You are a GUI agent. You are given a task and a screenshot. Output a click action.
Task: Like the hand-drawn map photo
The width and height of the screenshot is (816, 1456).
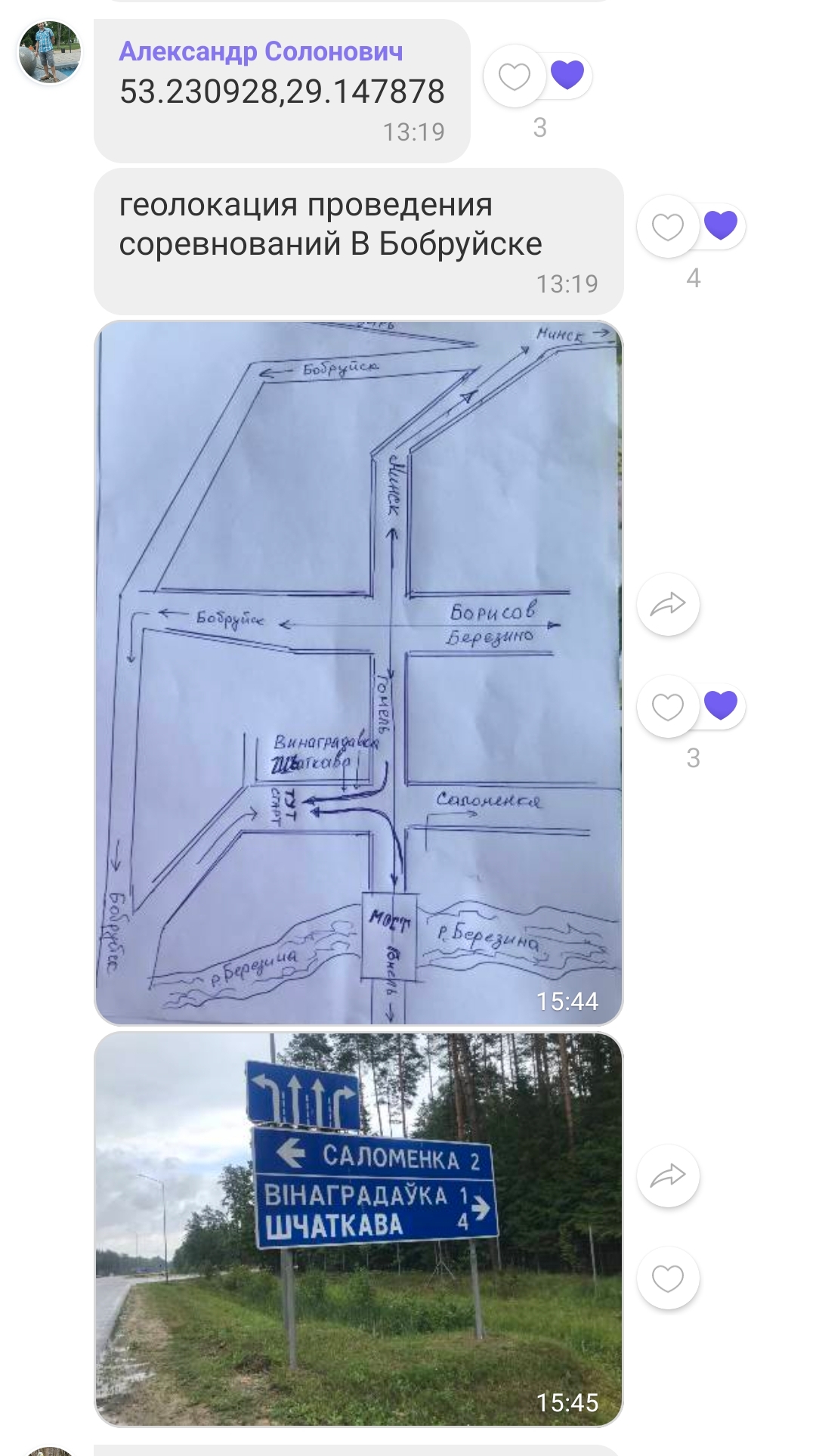(x=668, y=707)
